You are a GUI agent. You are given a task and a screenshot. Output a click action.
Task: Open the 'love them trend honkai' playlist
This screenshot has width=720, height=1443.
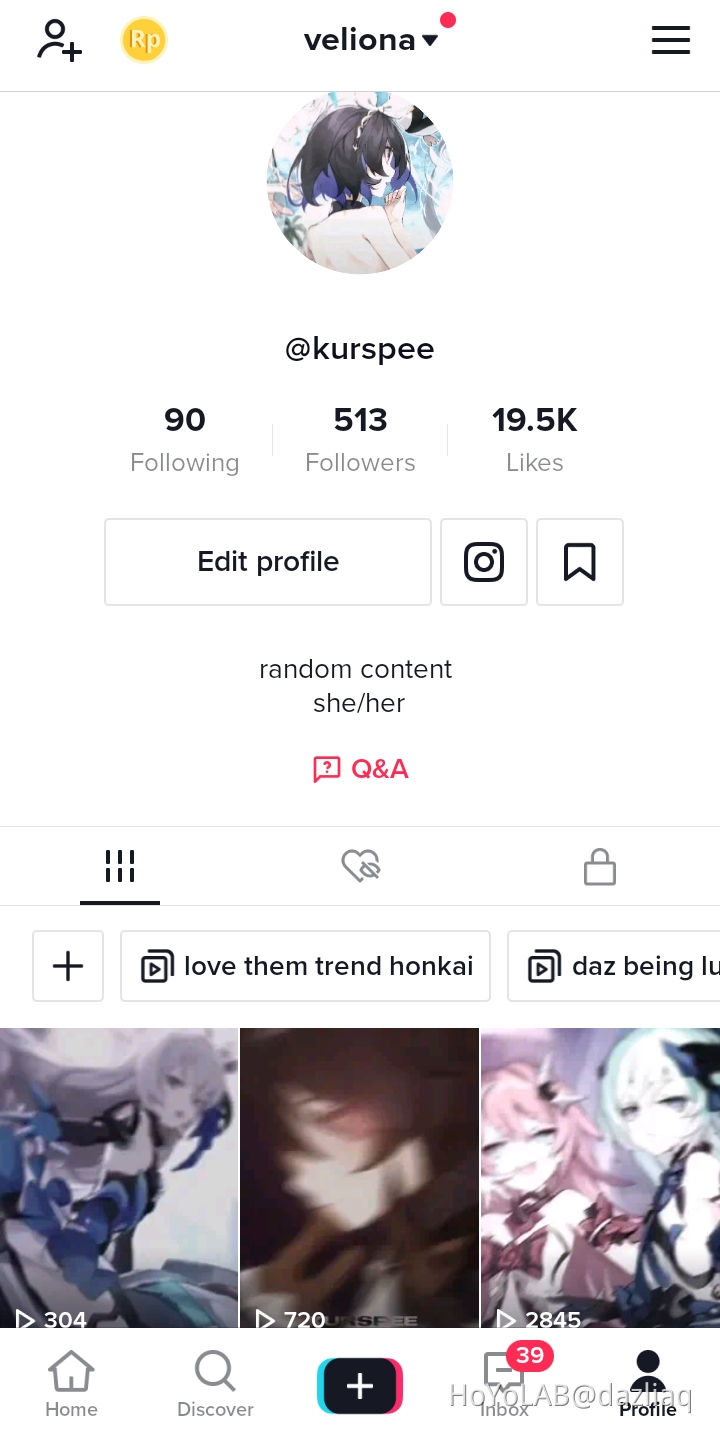pos(306,966)
